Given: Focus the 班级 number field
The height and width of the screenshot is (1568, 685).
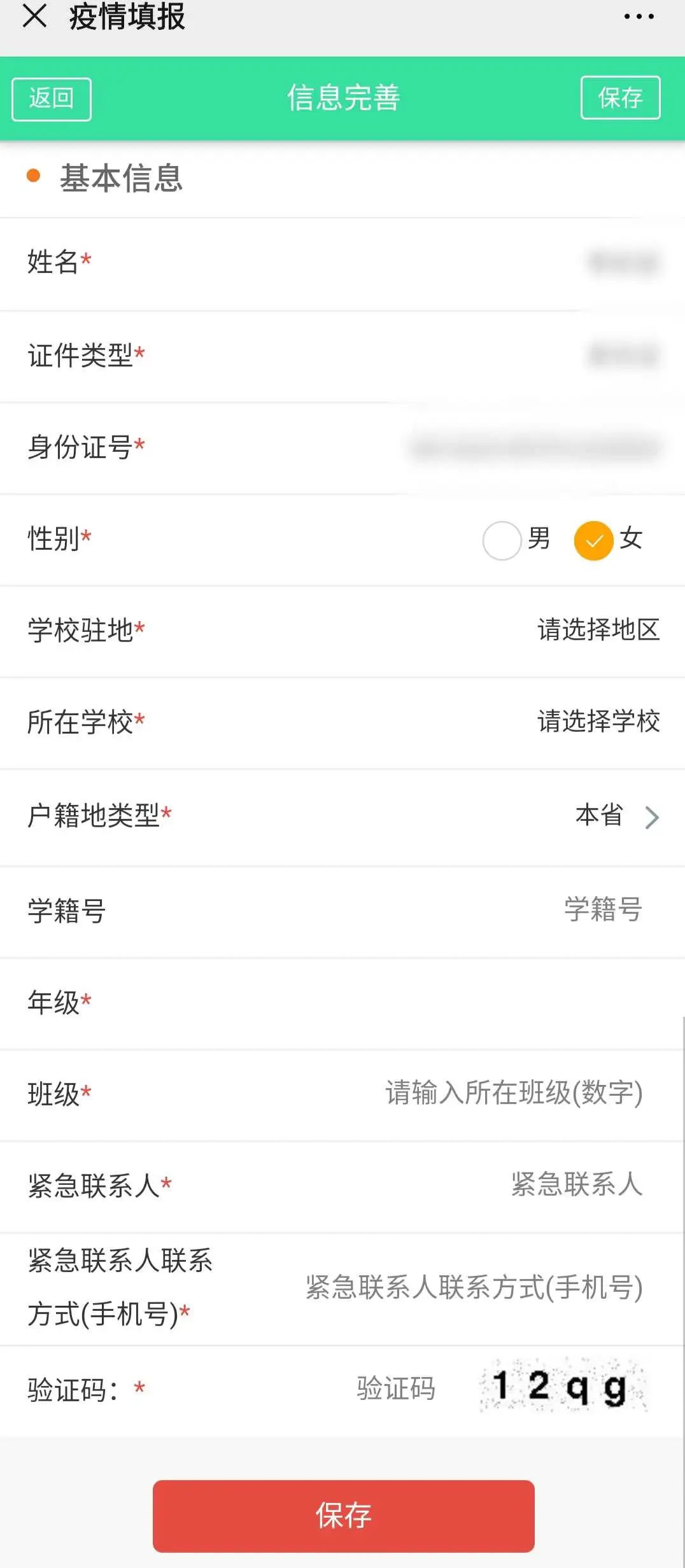Looking at the screenshot, I should point(513,1093).
